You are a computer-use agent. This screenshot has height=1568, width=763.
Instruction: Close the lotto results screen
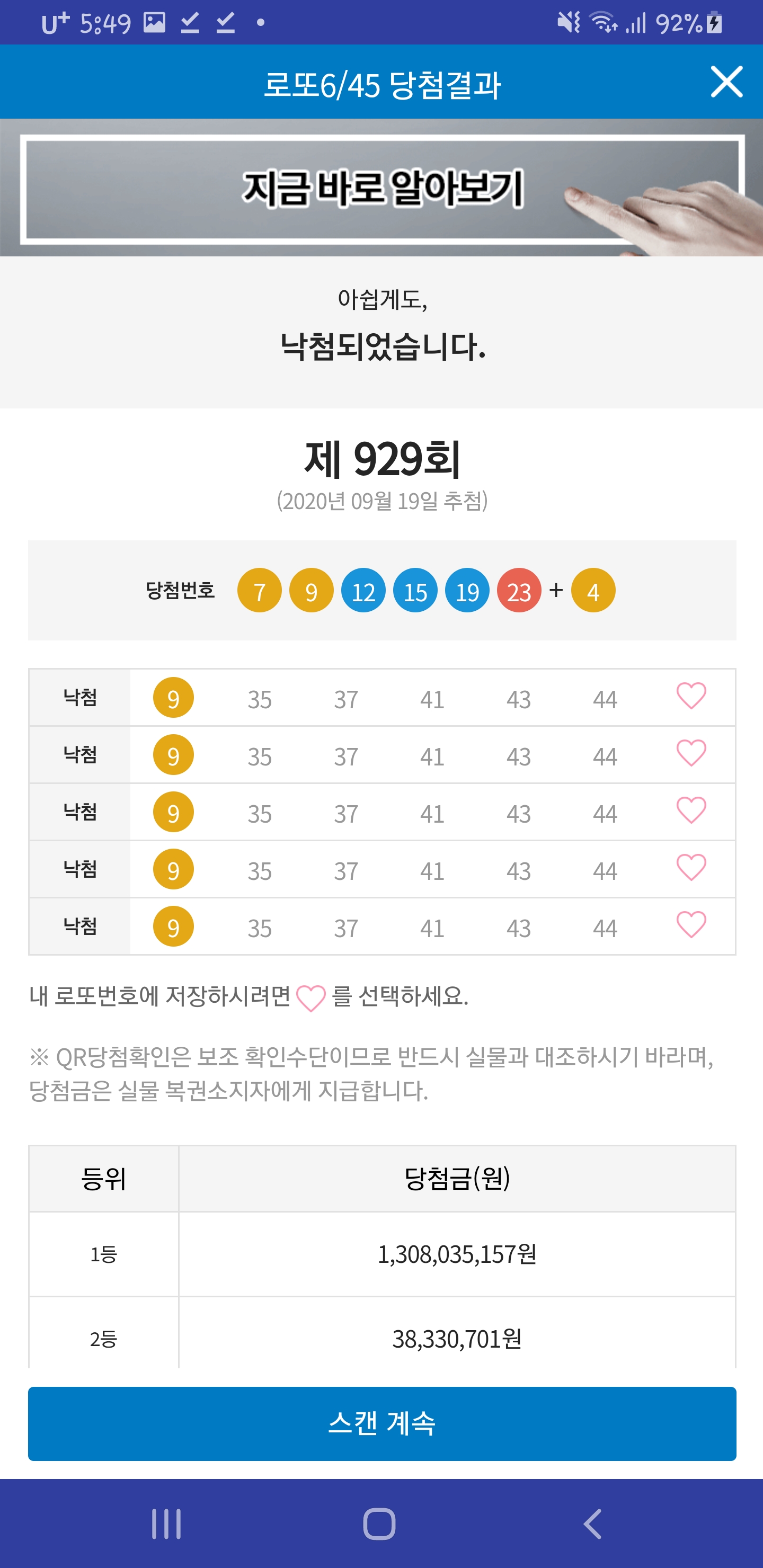[726, 82]
